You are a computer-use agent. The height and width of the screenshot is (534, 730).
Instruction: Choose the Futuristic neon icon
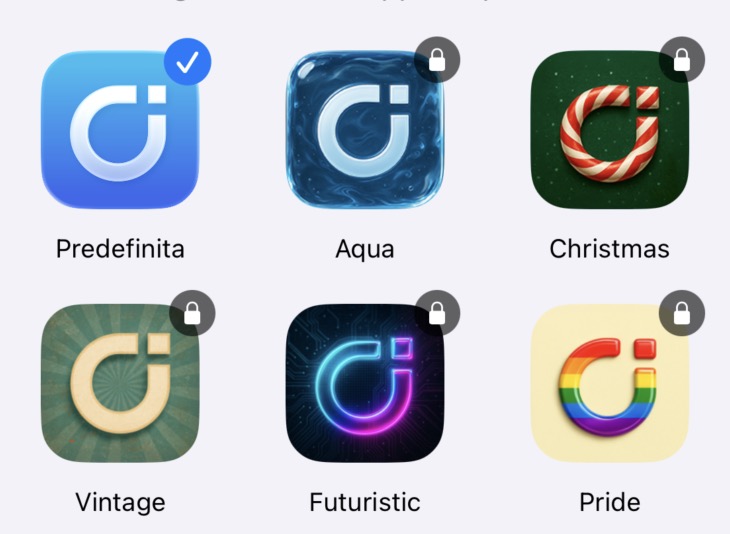(364, 383)
